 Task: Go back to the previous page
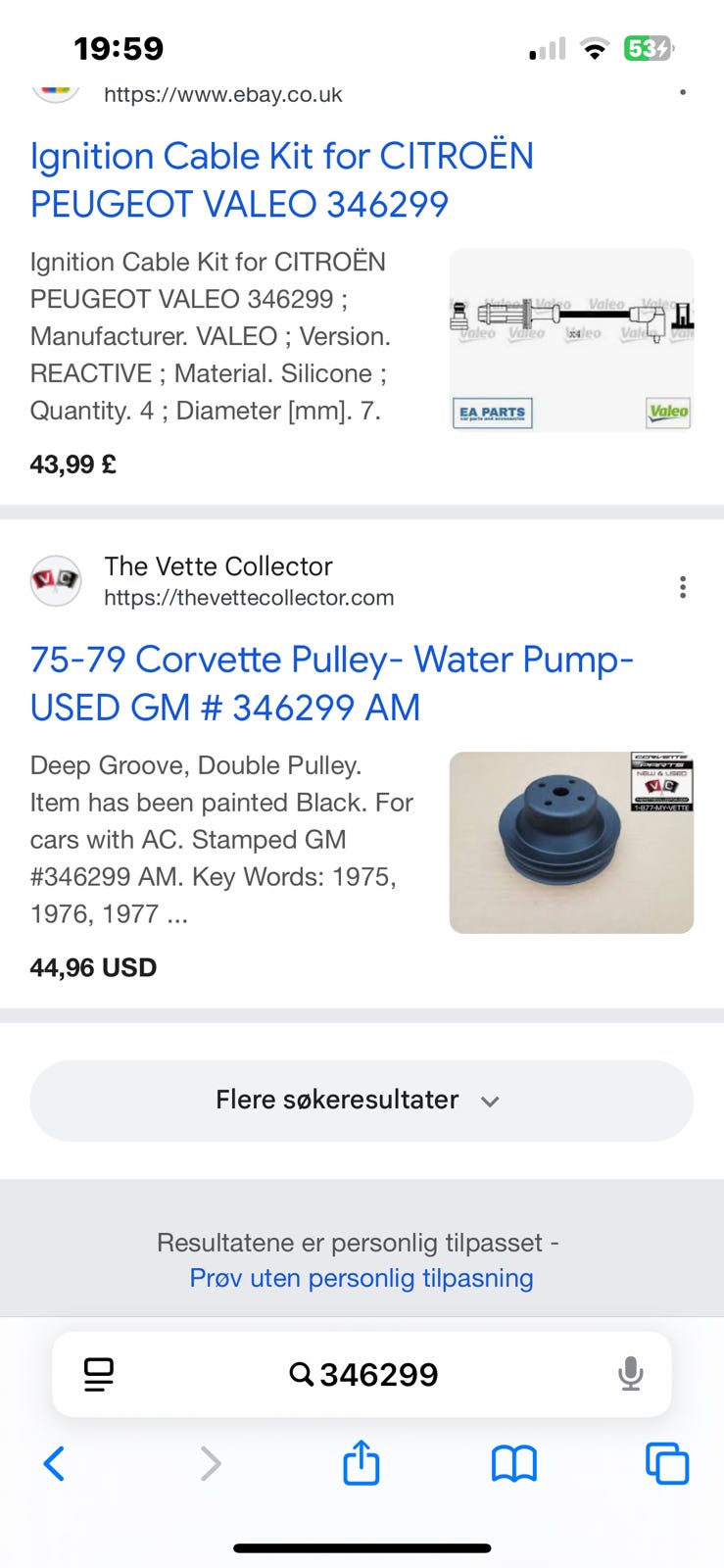point(55,1464)
